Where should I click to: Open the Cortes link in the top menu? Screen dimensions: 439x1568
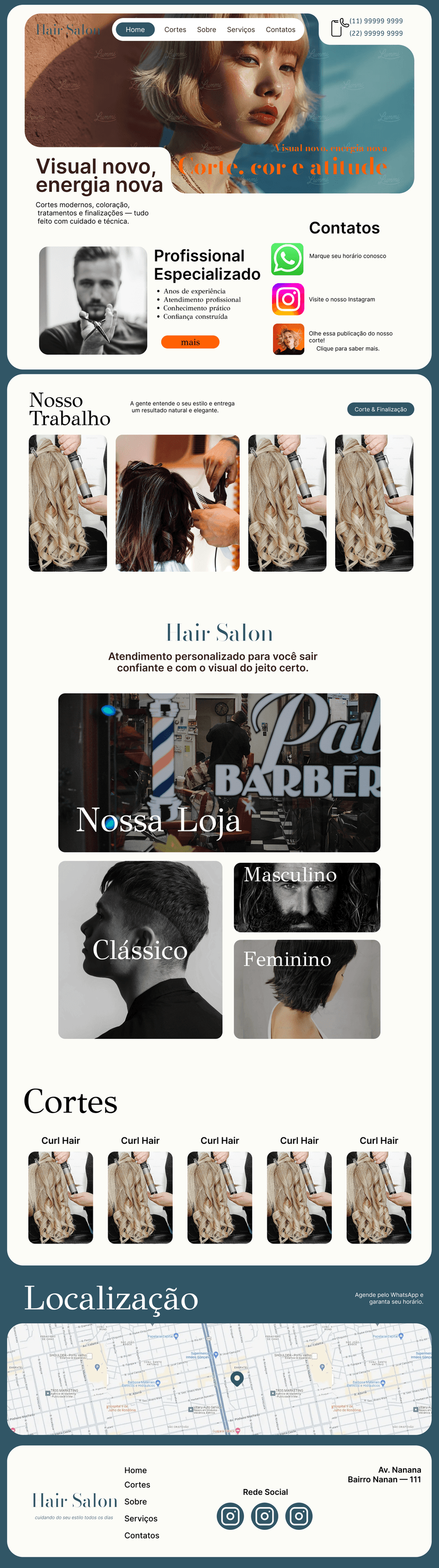coord(175,29)
